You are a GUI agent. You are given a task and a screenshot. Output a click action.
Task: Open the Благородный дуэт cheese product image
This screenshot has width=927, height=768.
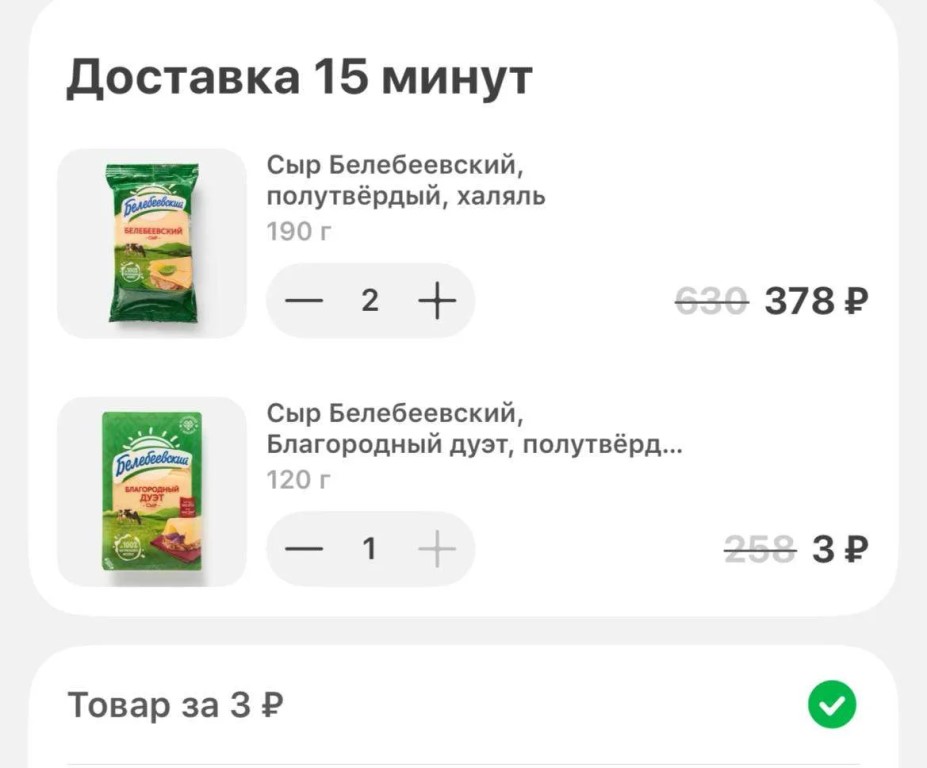point(152,491)
